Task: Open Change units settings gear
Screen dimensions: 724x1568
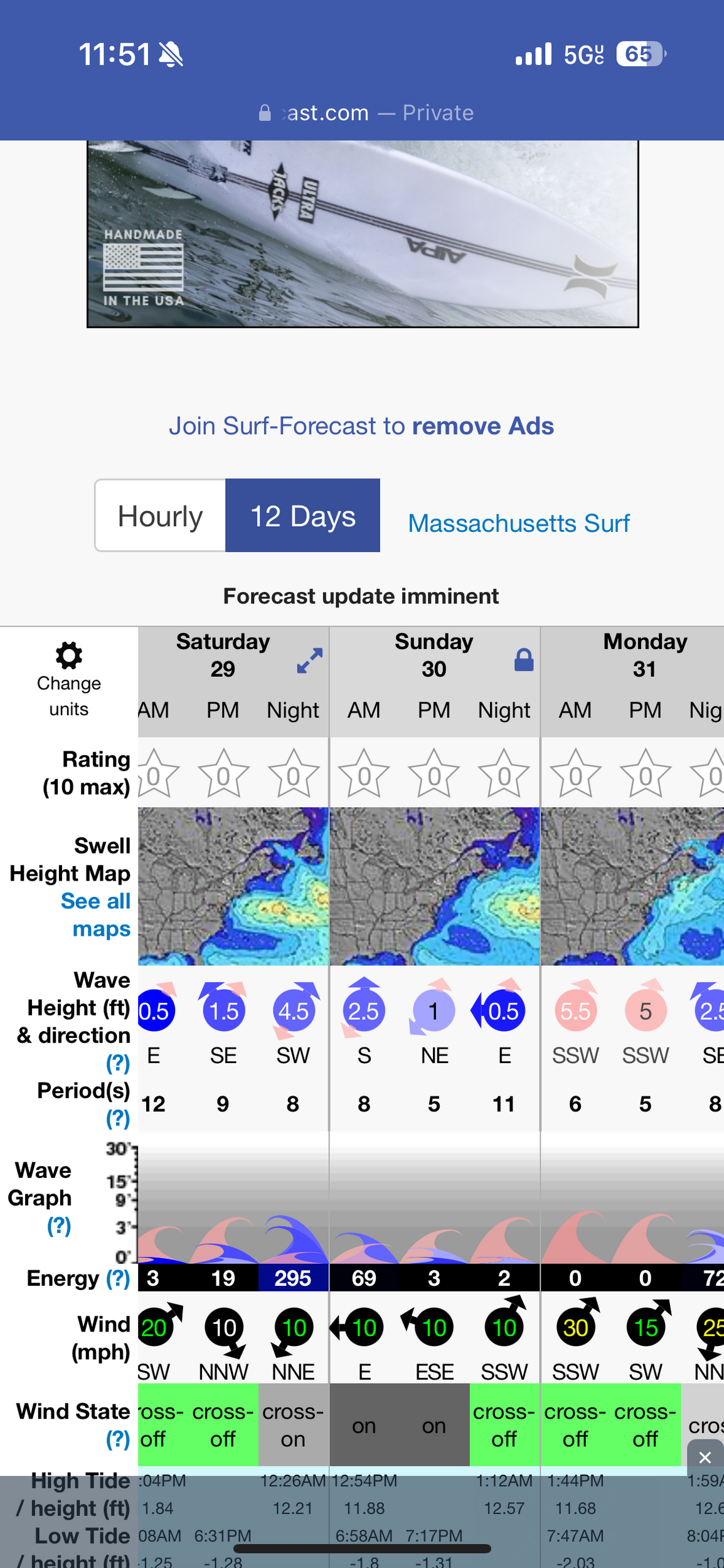Action: click(68, 657)
